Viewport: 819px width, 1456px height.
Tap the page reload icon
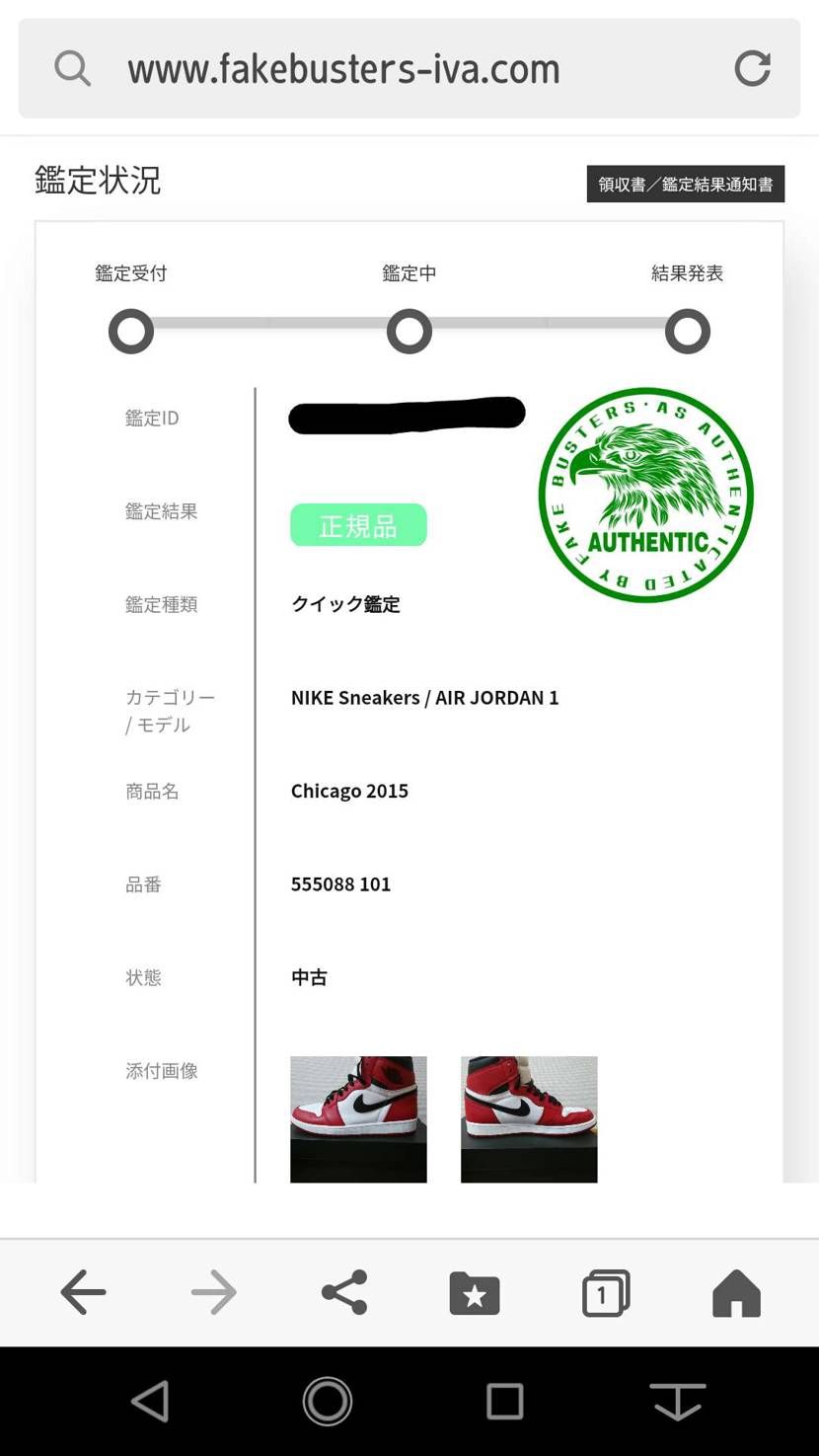click(753, 67)
